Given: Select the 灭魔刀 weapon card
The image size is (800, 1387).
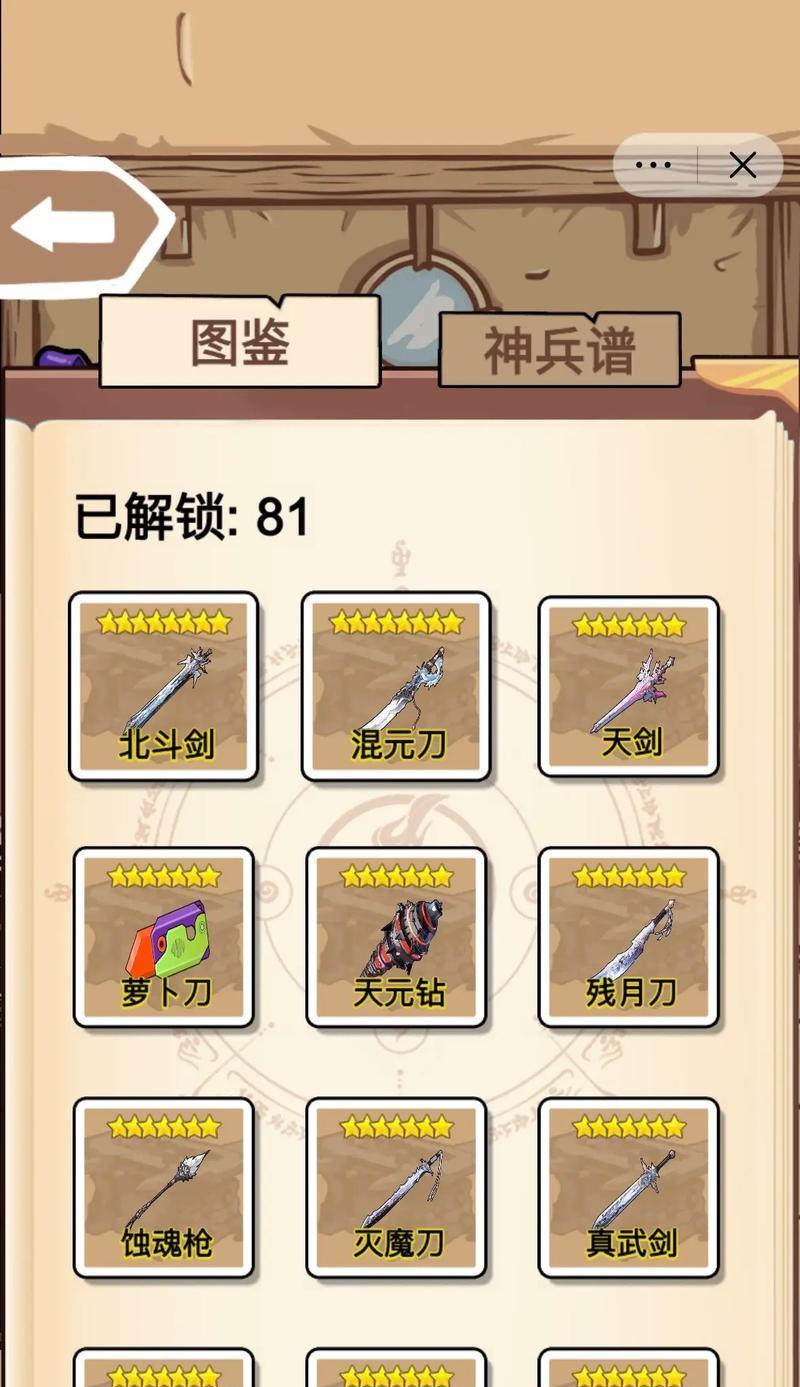Looking at the screenshot, I should (396, 1187).
